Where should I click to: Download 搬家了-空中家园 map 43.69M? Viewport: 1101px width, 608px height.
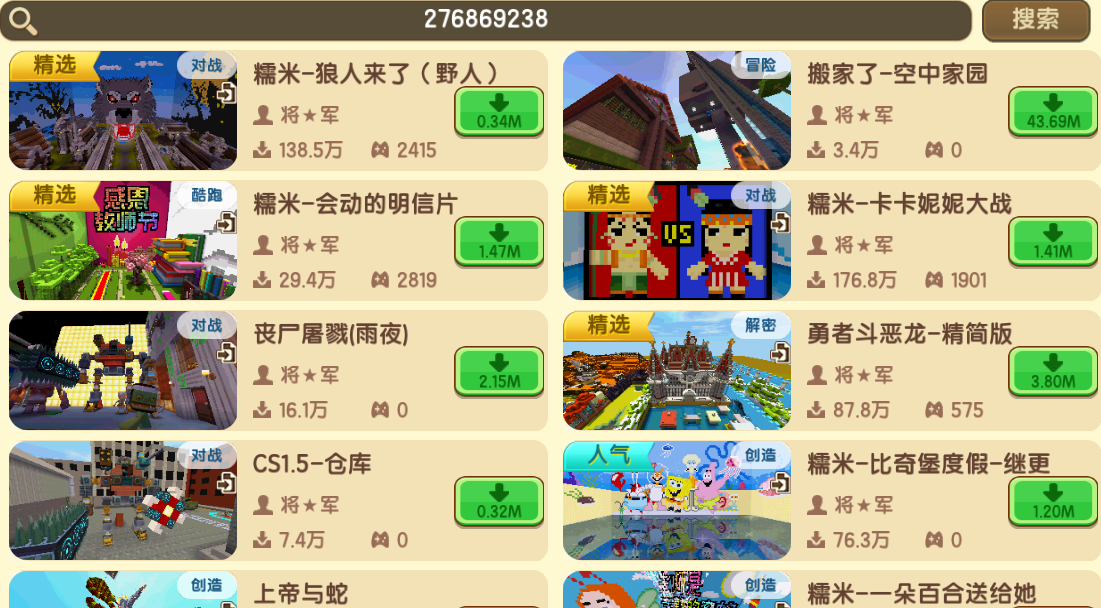click(1053, 111)
